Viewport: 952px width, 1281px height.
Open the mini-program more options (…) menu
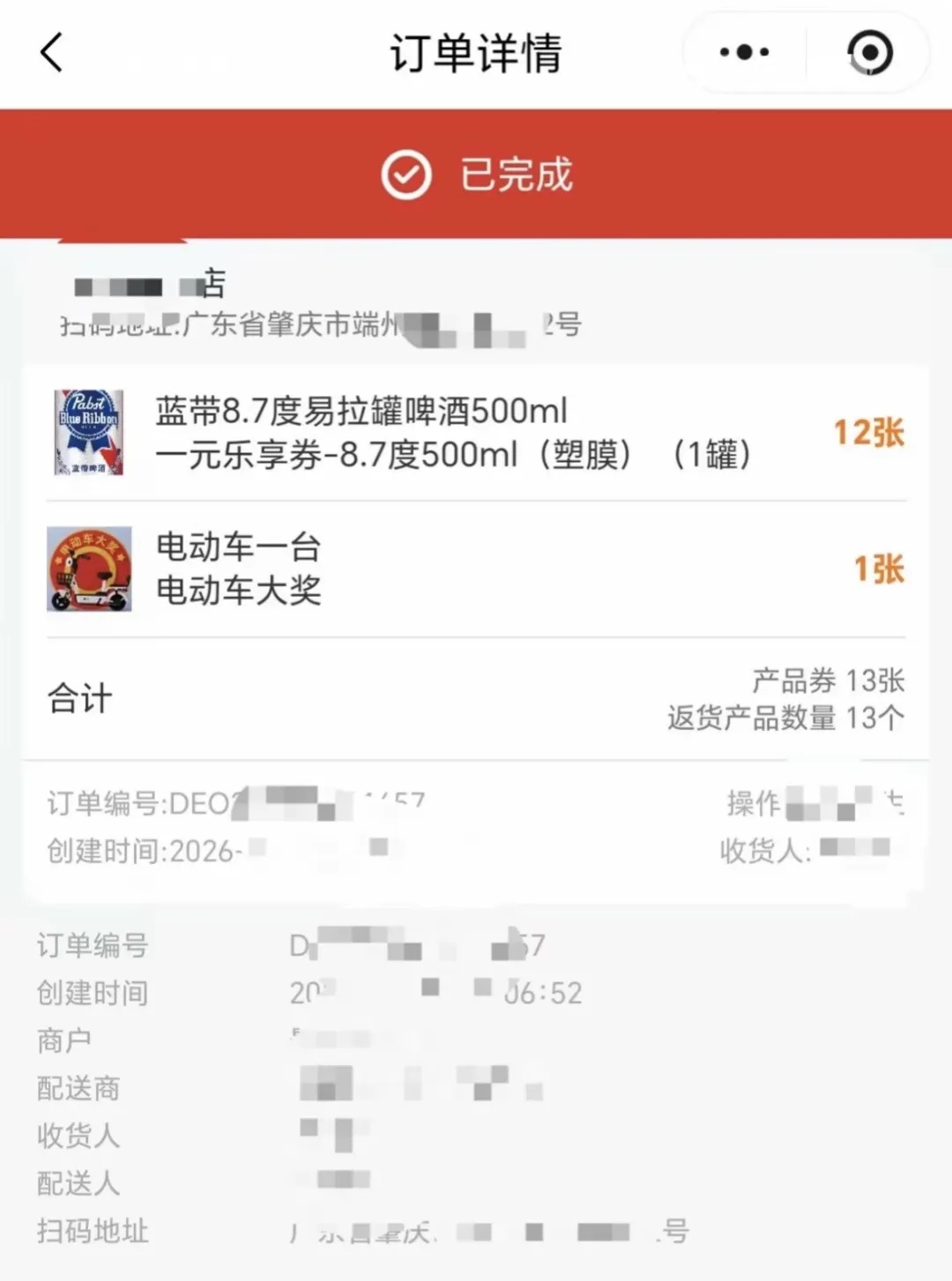[x=743, y=53]
